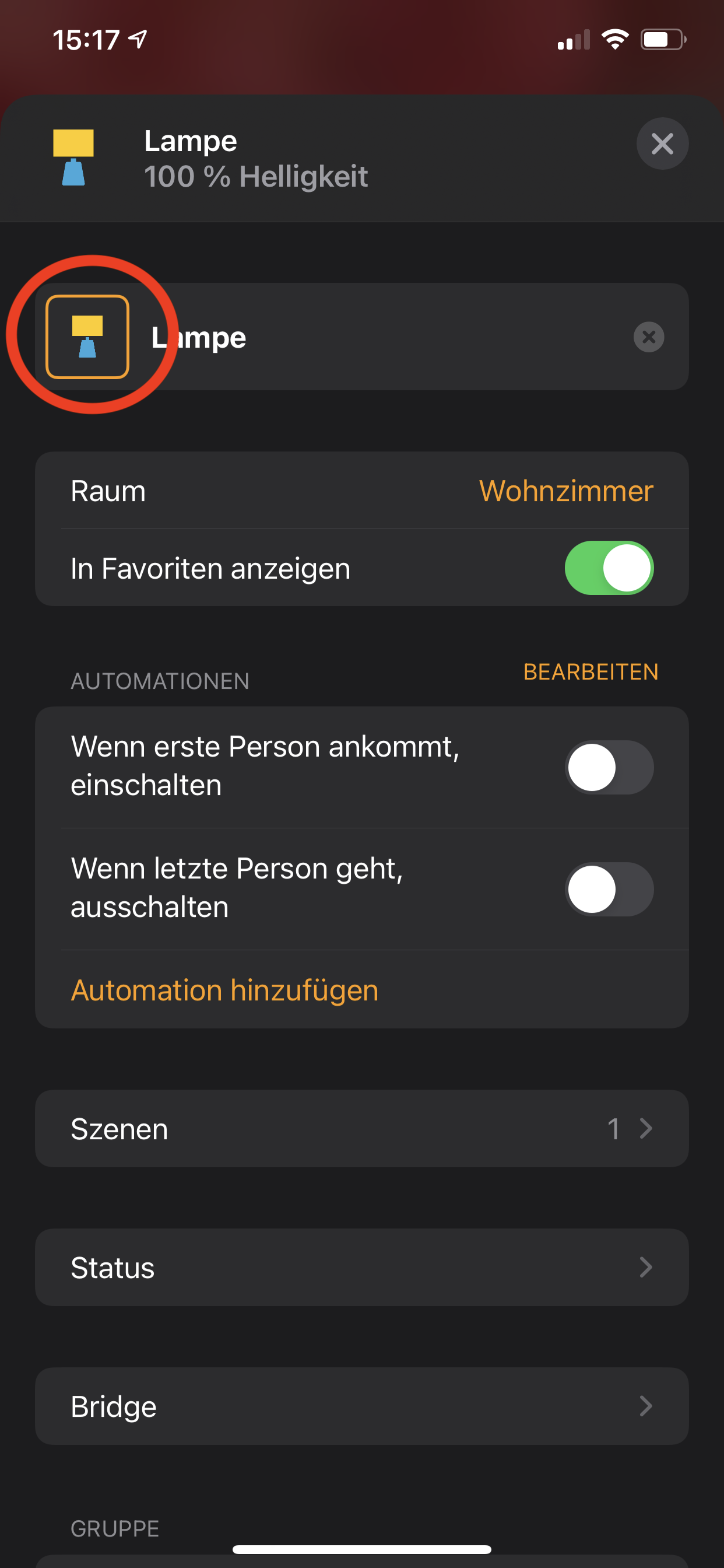This screenshot has height=1568, width=724.
Task: Tap Automation hinzufügen
Action: click(x=224, y=990)
